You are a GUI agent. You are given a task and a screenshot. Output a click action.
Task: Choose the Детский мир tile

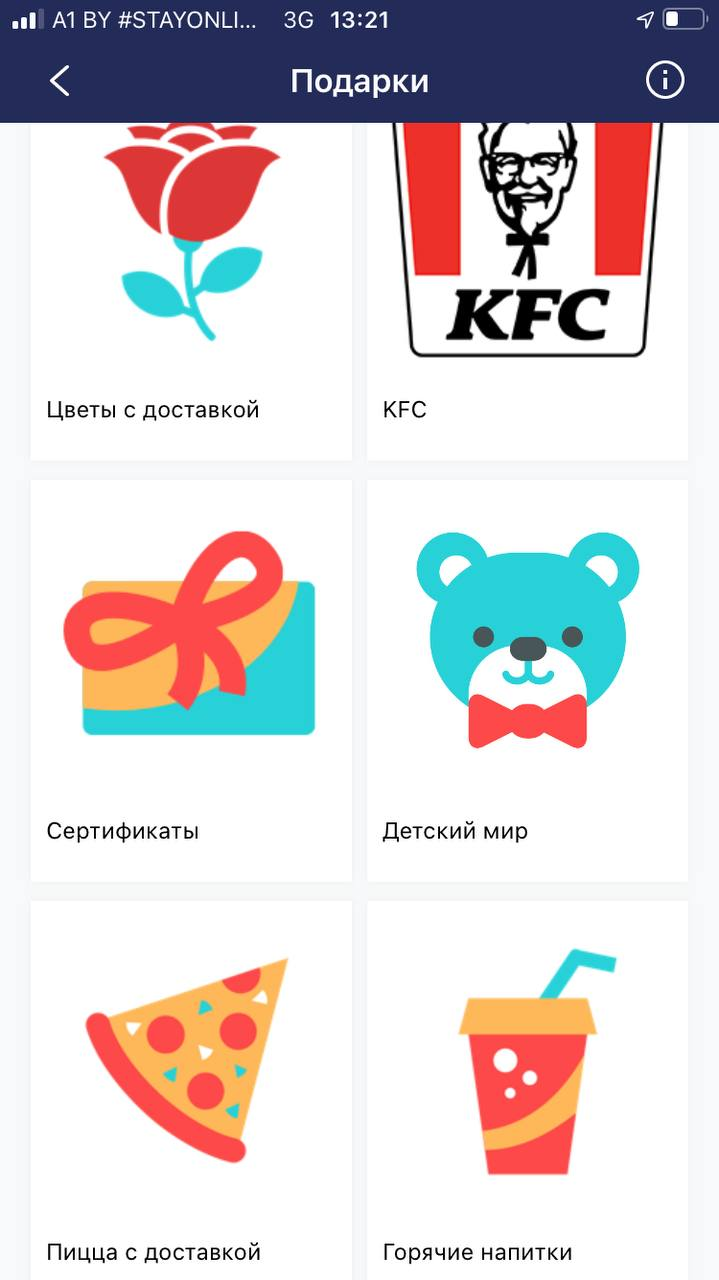point(527,680)
